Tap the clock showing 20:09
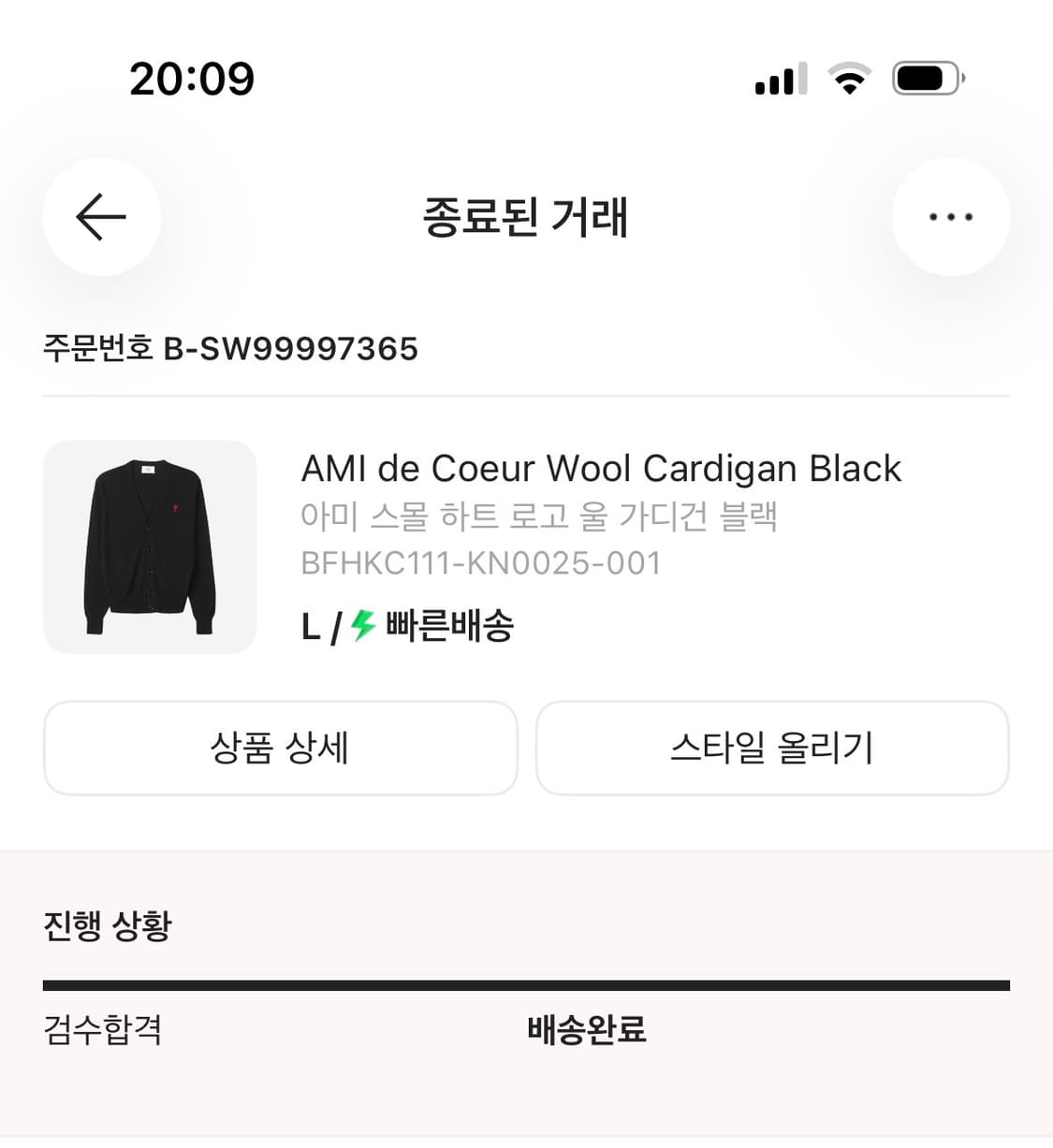 click(193, 79)
